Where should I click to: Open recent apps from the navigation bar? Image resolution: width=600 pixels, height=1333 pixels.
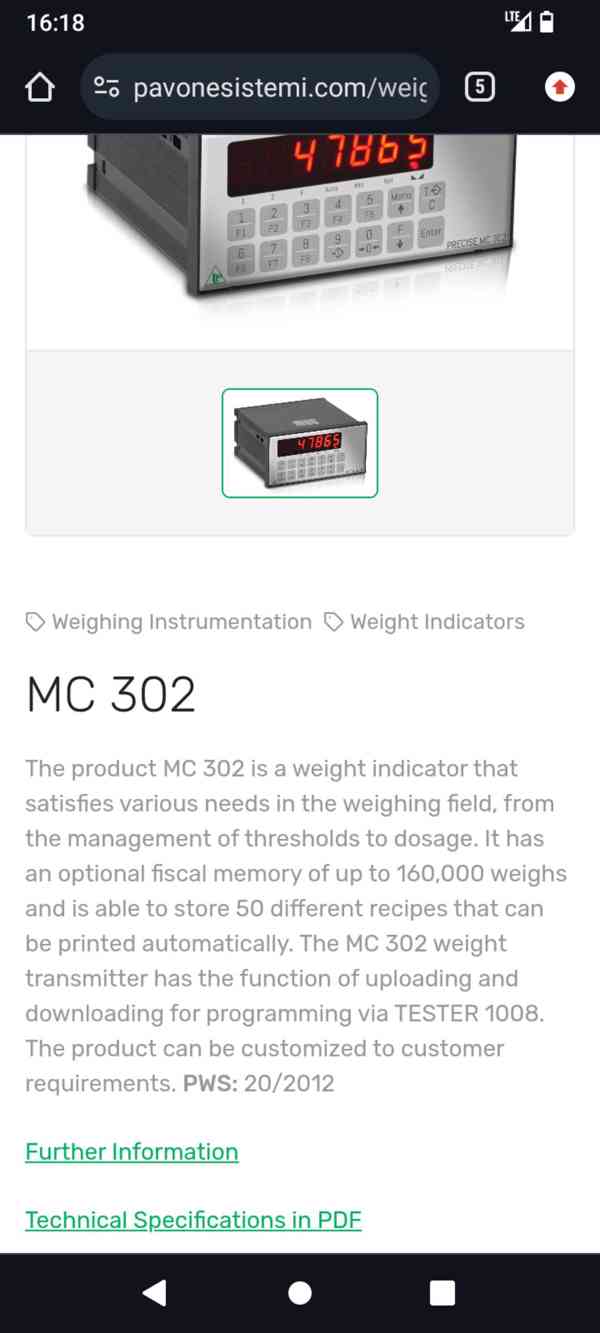pyautogui.click(x=442, y=1293)
